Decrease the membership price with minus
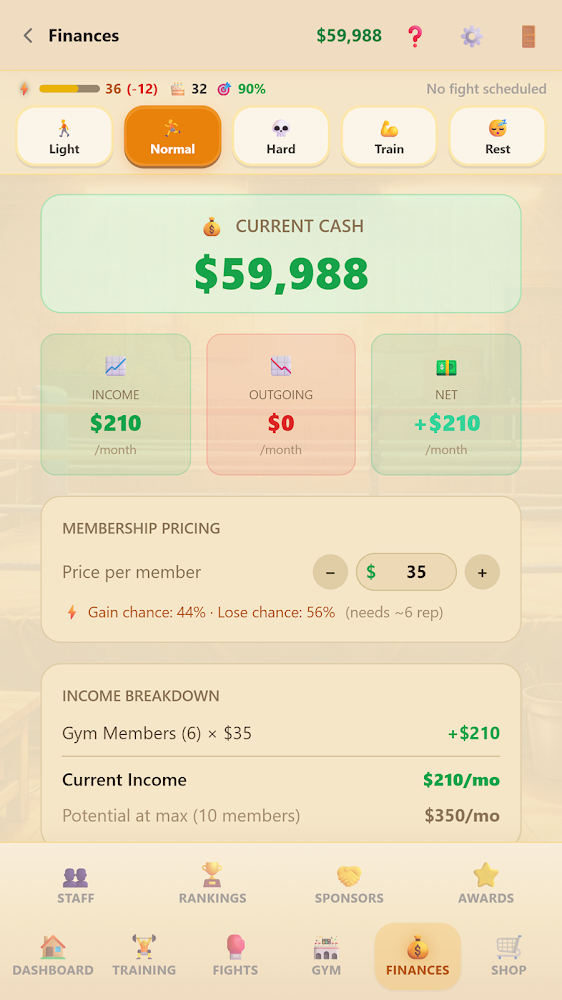The height and width of the screenshot is (1000, 562). tap(330, 572)
